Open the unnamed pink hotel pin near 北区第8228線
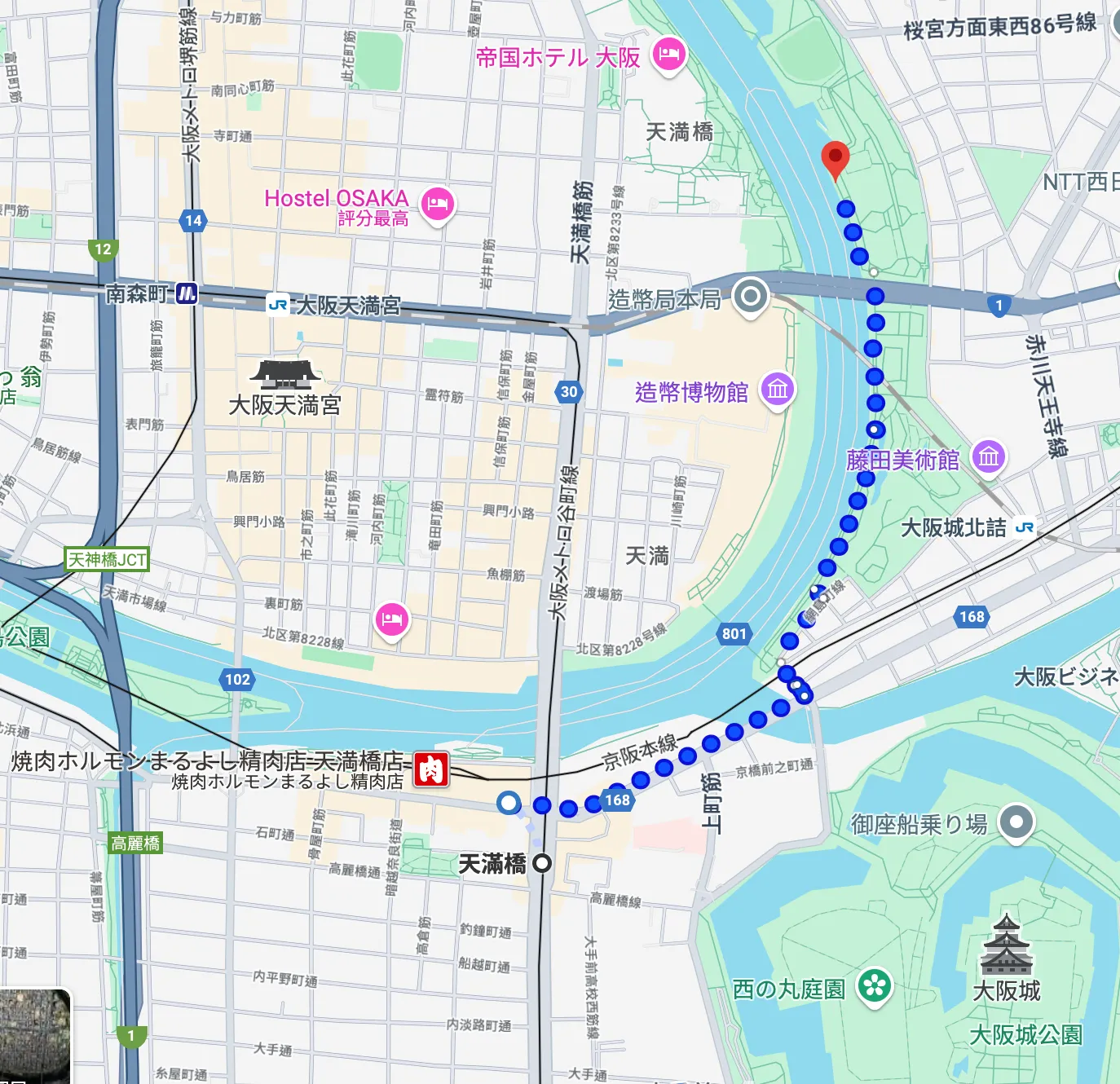1120x1084 pixels. click(392, 619)
